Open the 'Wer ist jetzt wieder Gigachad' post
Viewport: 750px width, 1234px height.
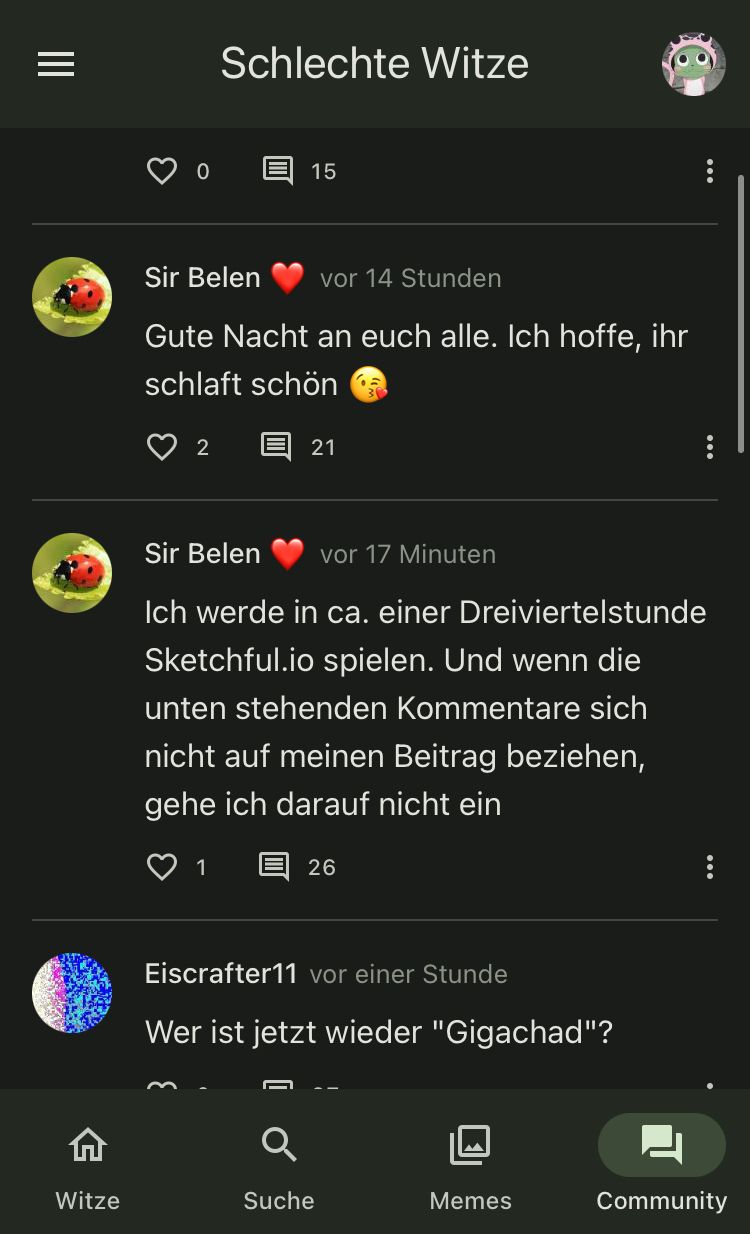pos(378,1032)
